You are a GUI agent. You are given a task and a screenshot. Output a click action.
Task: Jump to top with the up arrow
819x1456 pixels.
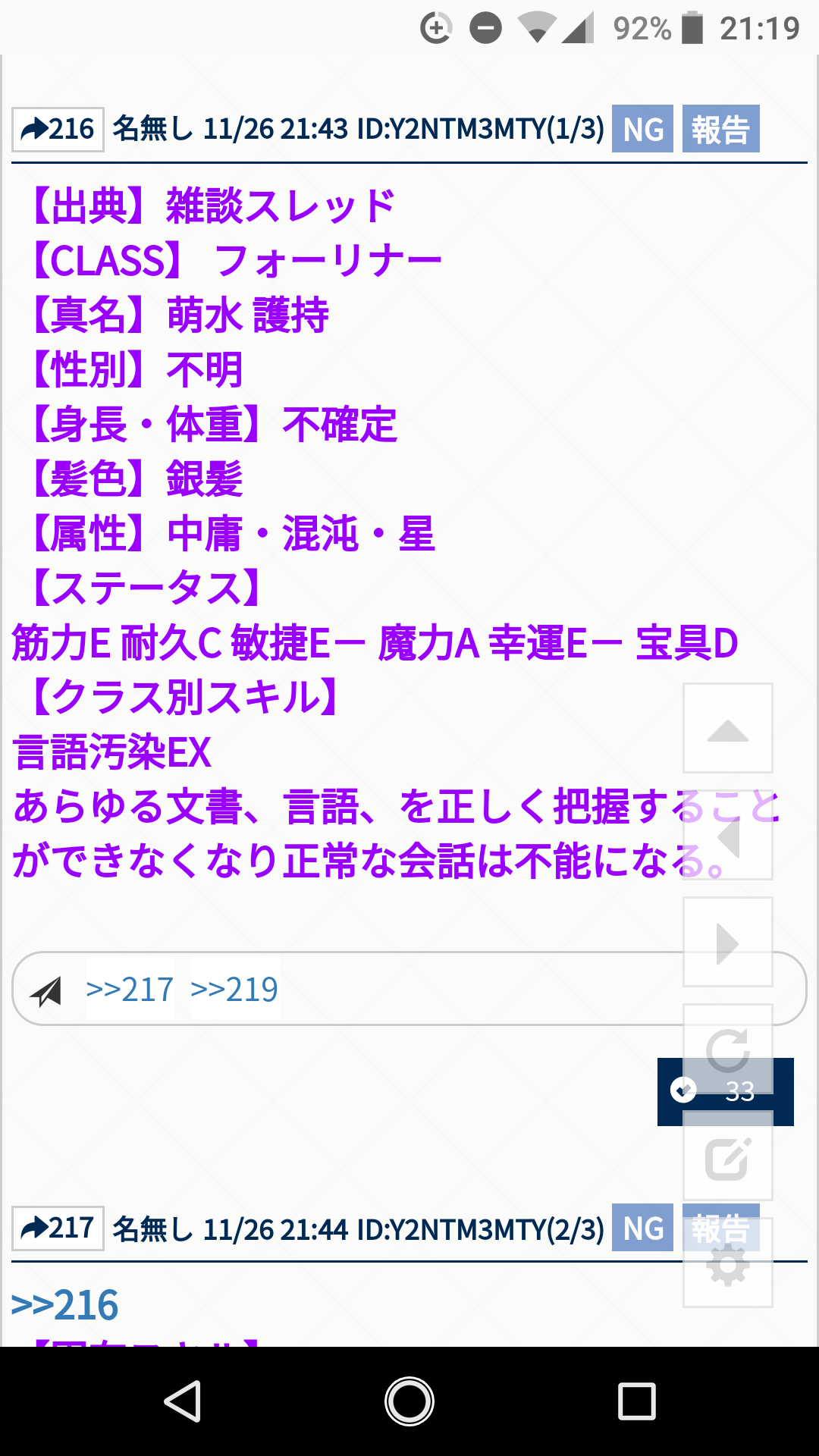[x=727, y=728]
